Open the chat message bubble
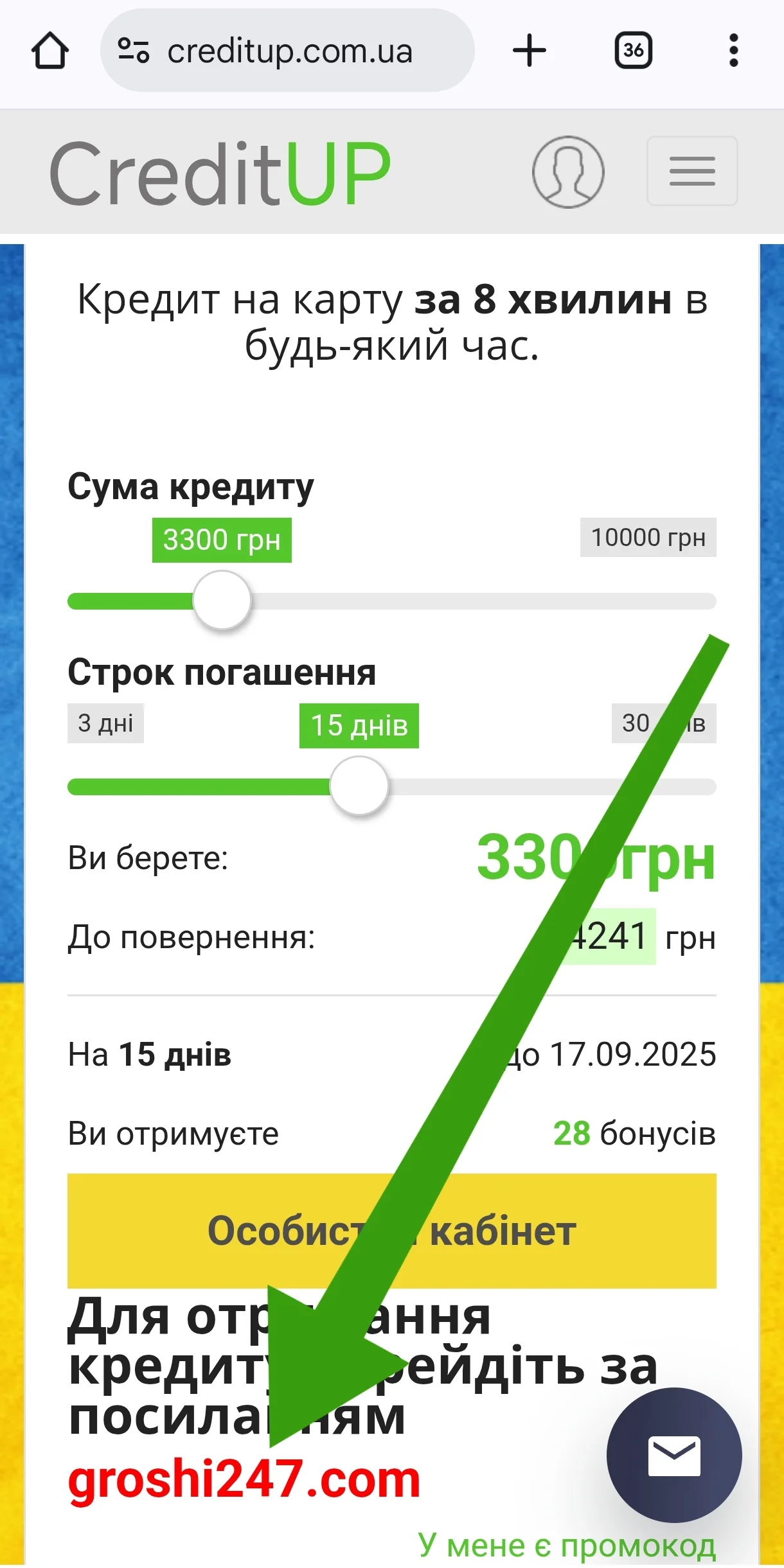Image resolution: width=784 pixels, height=1568 pixels. pos(674,1456)
